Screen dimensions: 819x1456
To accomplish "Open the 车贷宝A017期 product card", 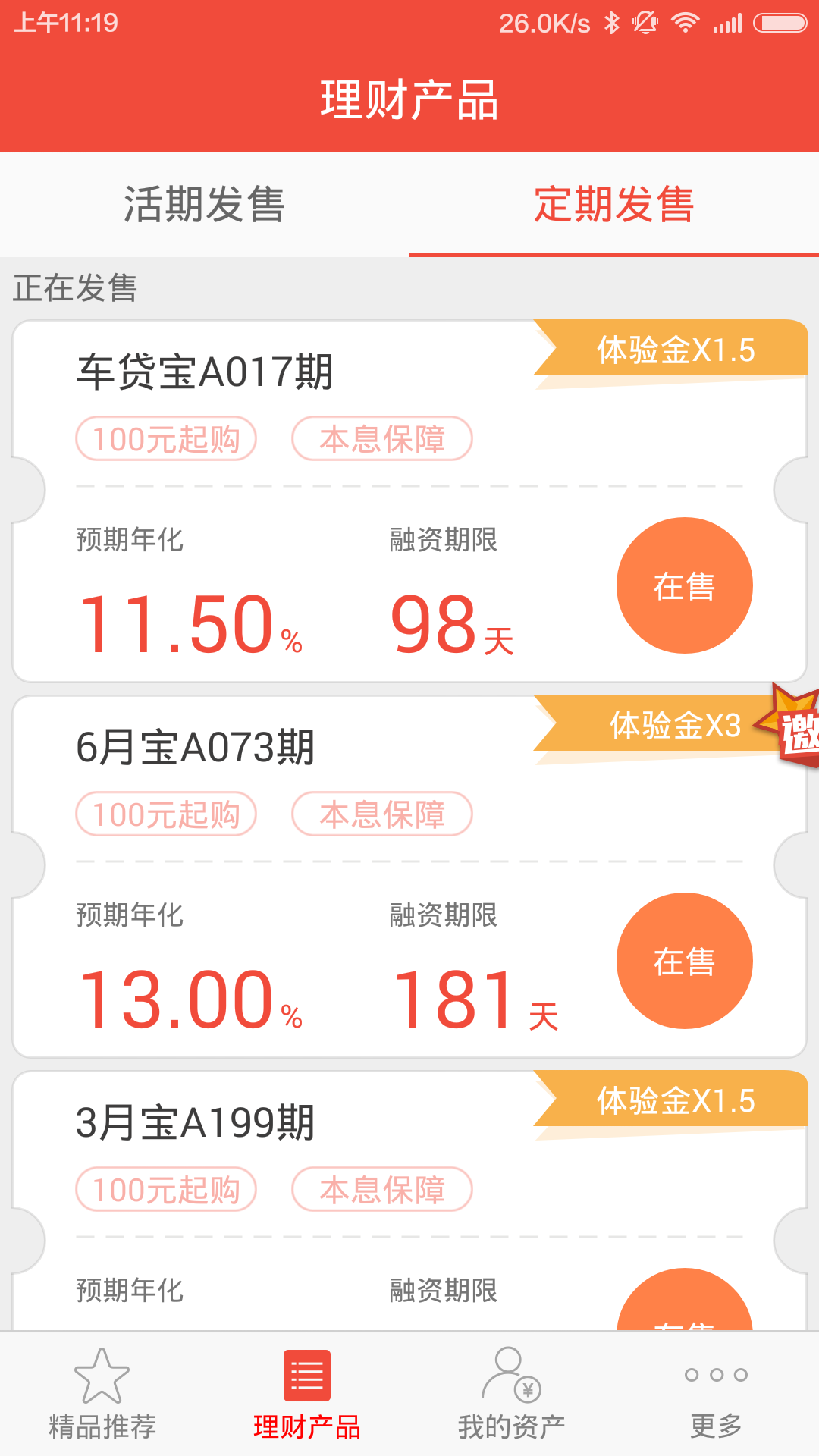I will 303,500.
